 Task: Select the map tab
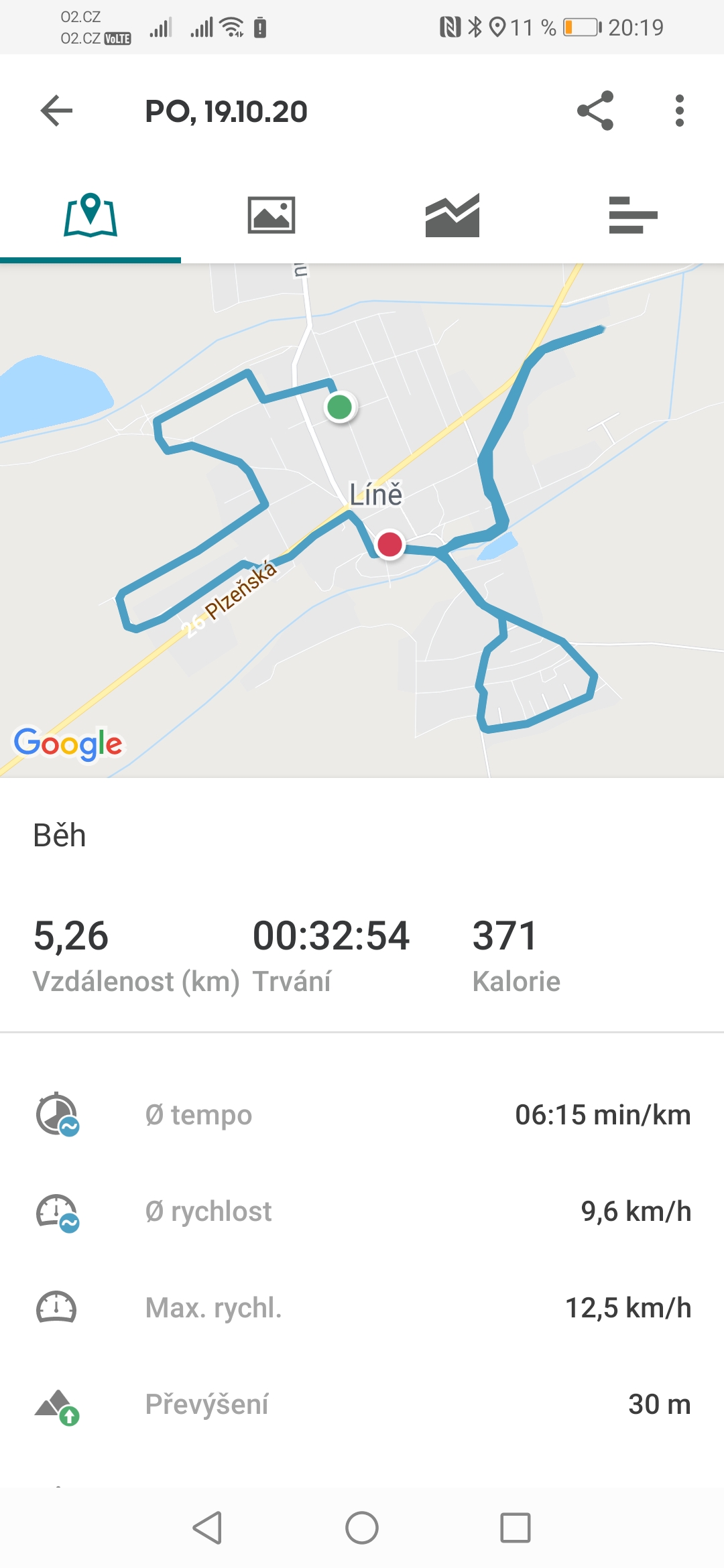click(x=90, y=215)
